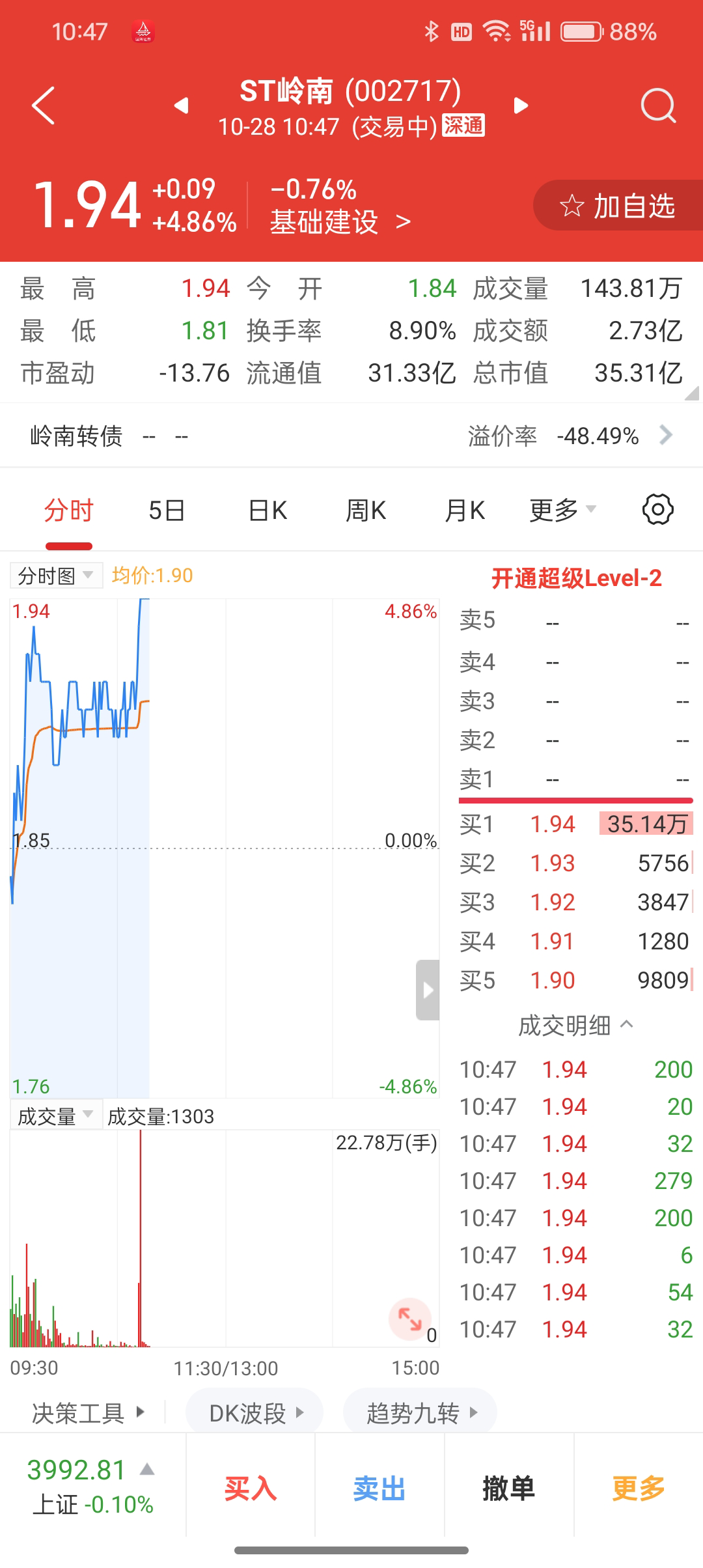Open the 基础建设 sector link
The width and height of the screenshot is (703, 1568).
[x=340, y=222]
